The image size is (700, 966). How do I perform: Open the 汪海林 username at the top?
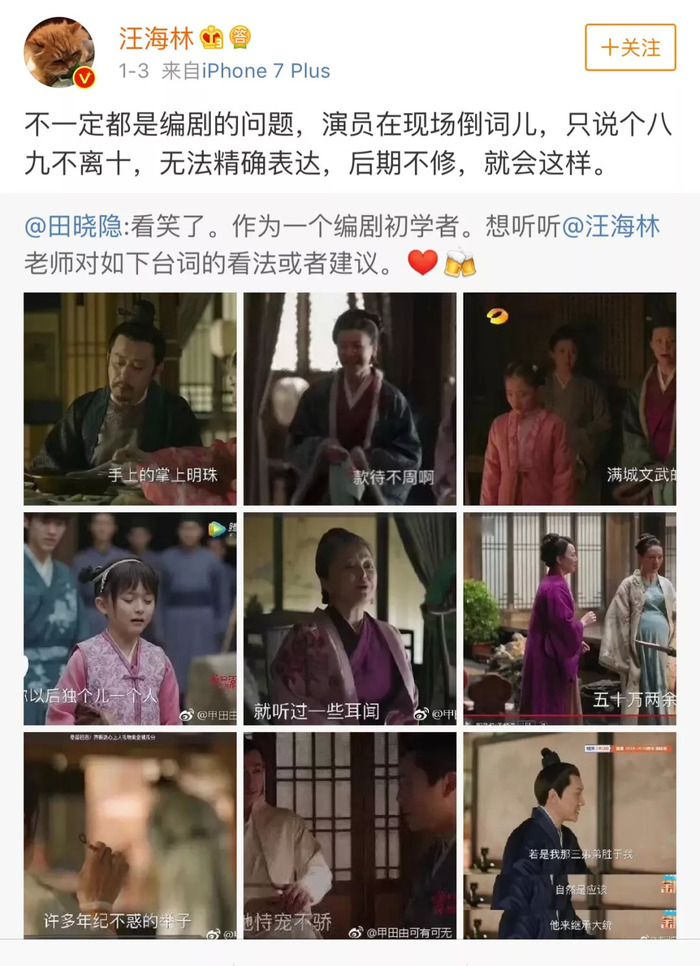tap(155, 38)
